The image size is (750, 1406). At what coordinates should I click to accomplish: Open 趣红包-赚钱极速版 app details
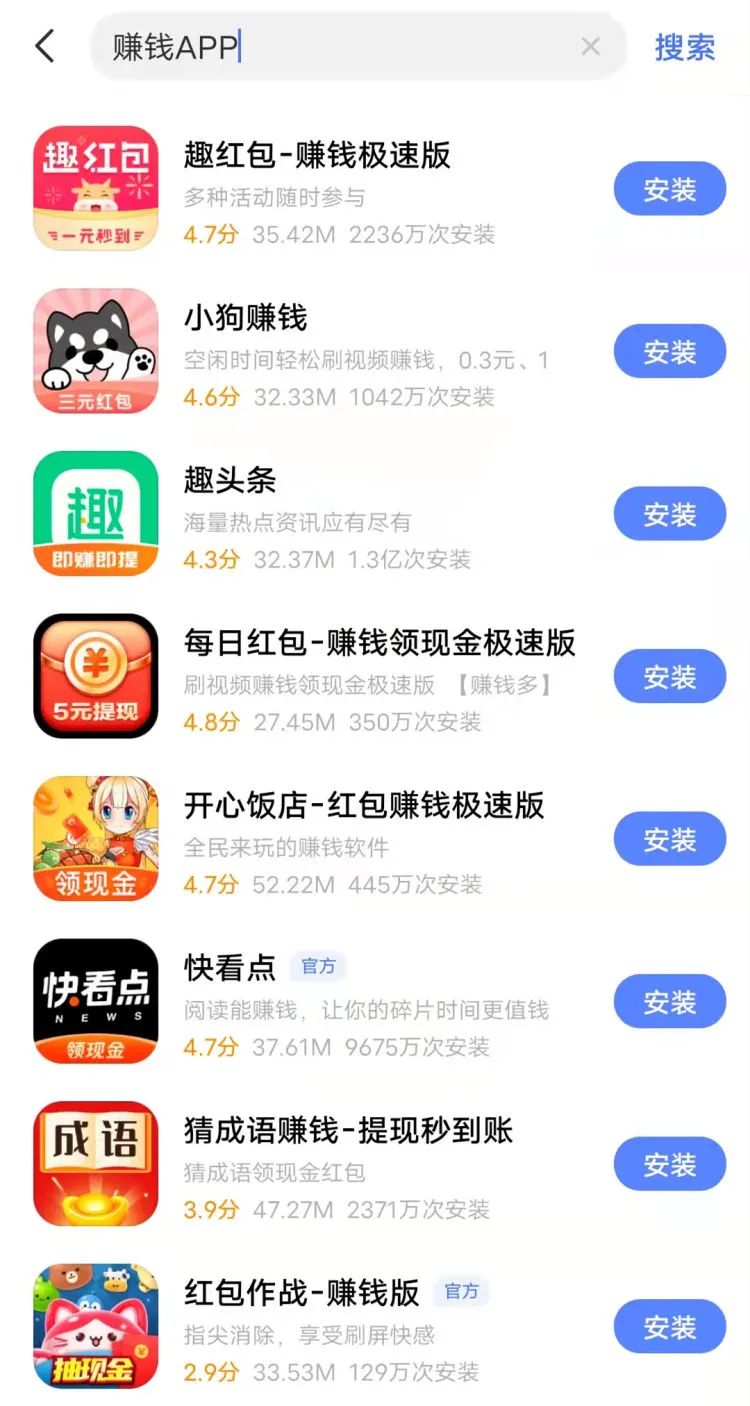pos(317,155)
